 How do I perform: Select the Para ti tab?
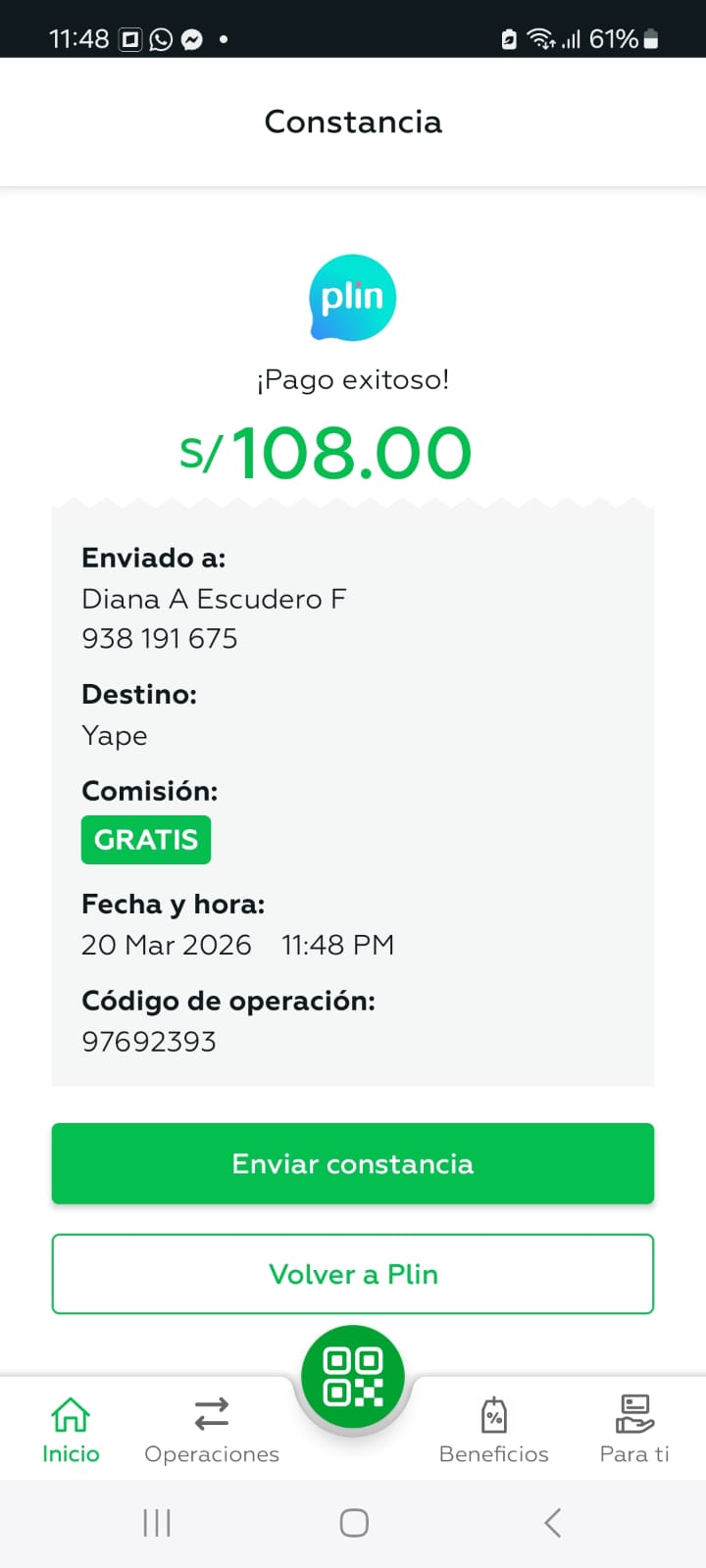[x=634, y=1431]
